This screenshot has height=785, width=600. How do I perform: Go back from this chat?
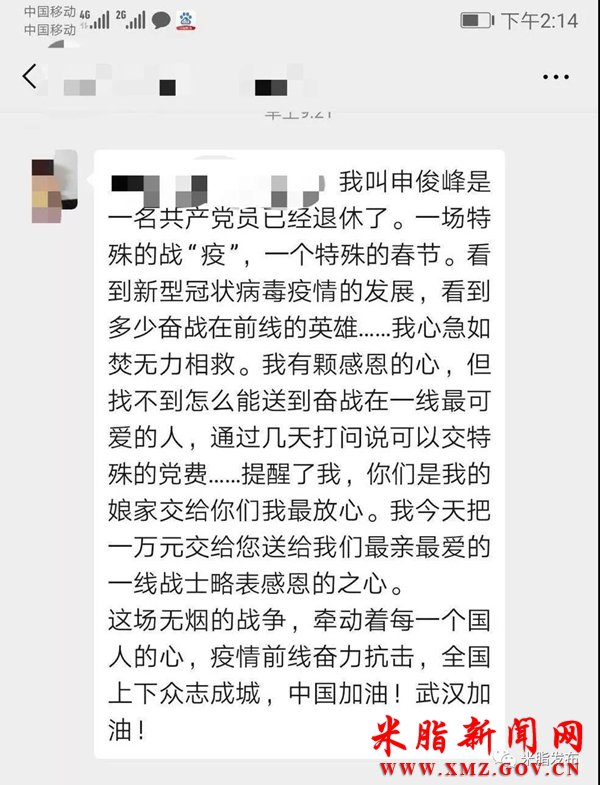click(x=30, y=77)
